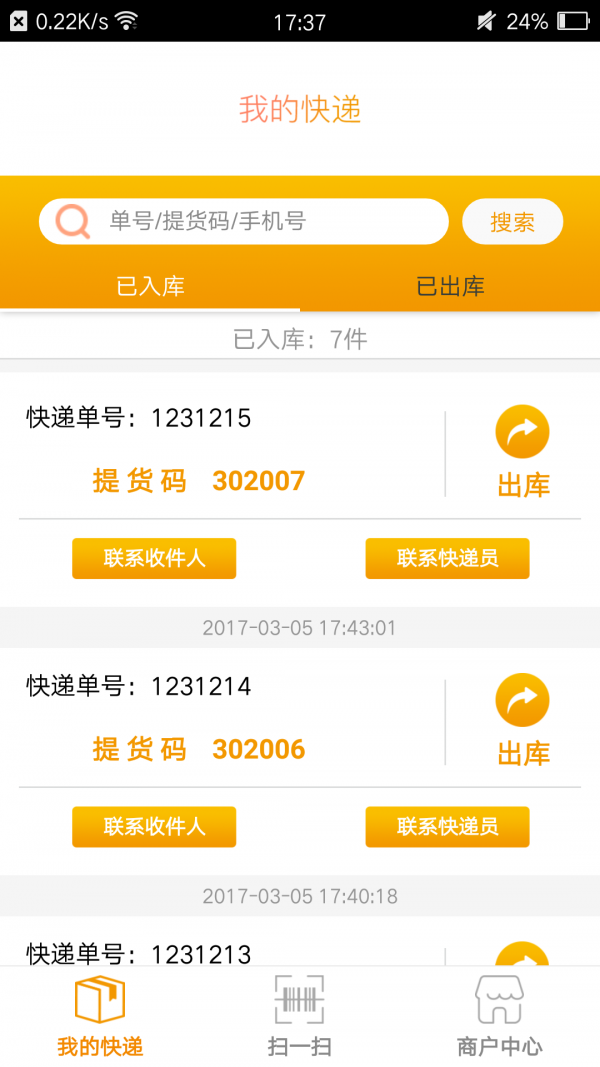Tap 联系快递员 for parcel 1231214

[447, 826]
